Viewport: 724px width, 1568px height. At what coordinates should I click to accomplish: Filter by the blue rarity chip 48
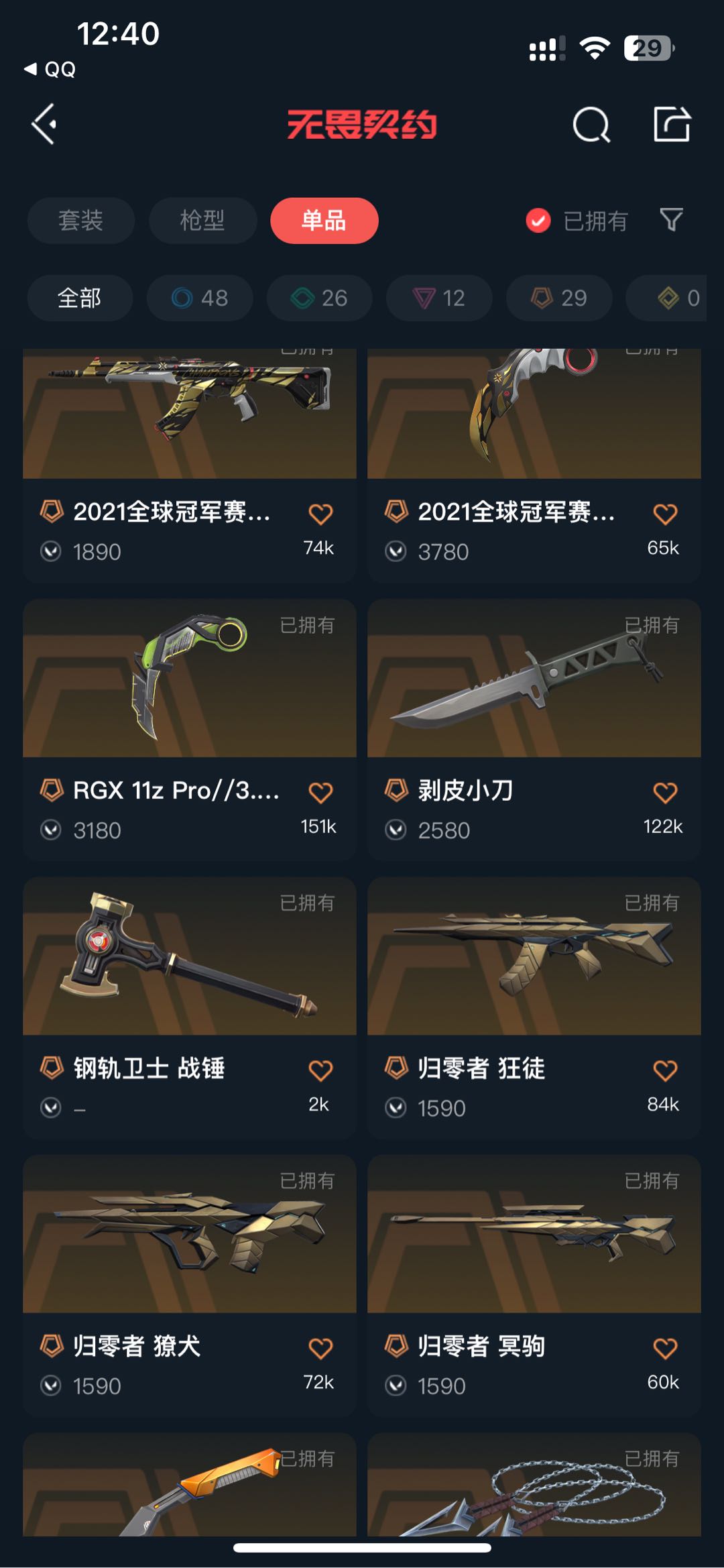(x=200, y=298)
